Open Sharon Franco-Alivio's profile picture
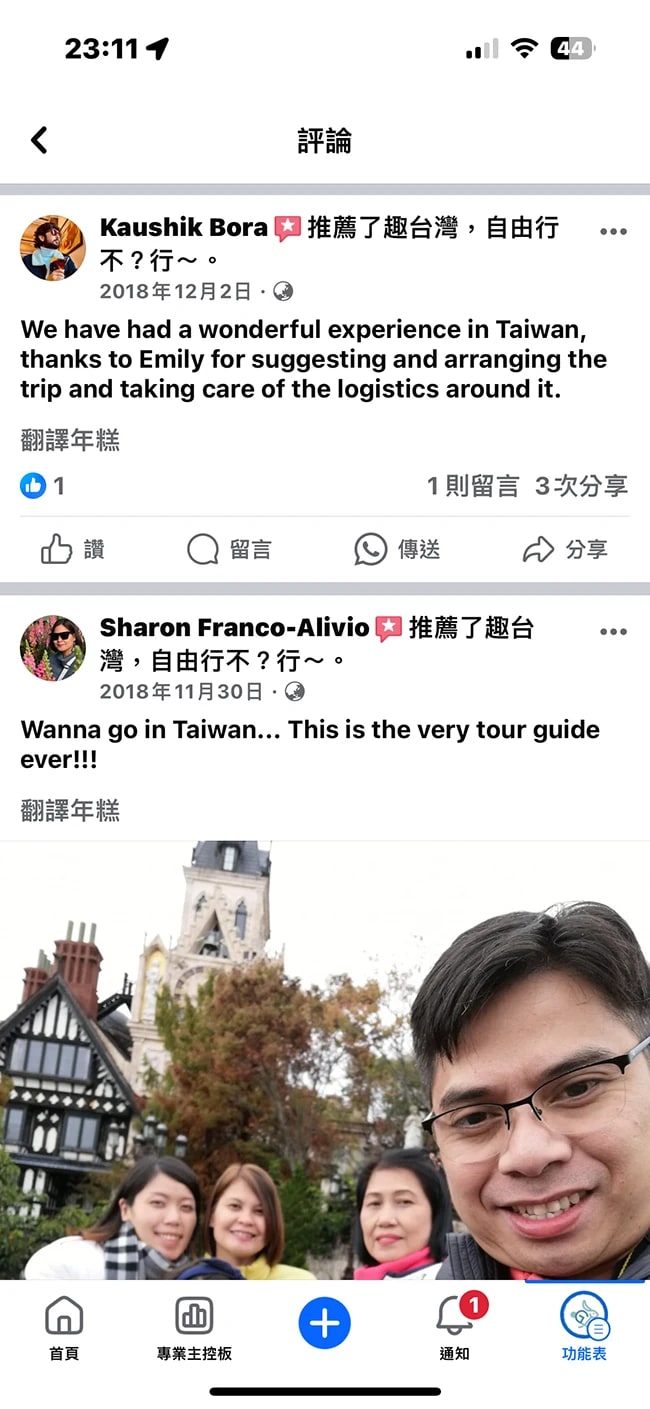The width and height of the screenshot is (650, 1409). (53, 647)
